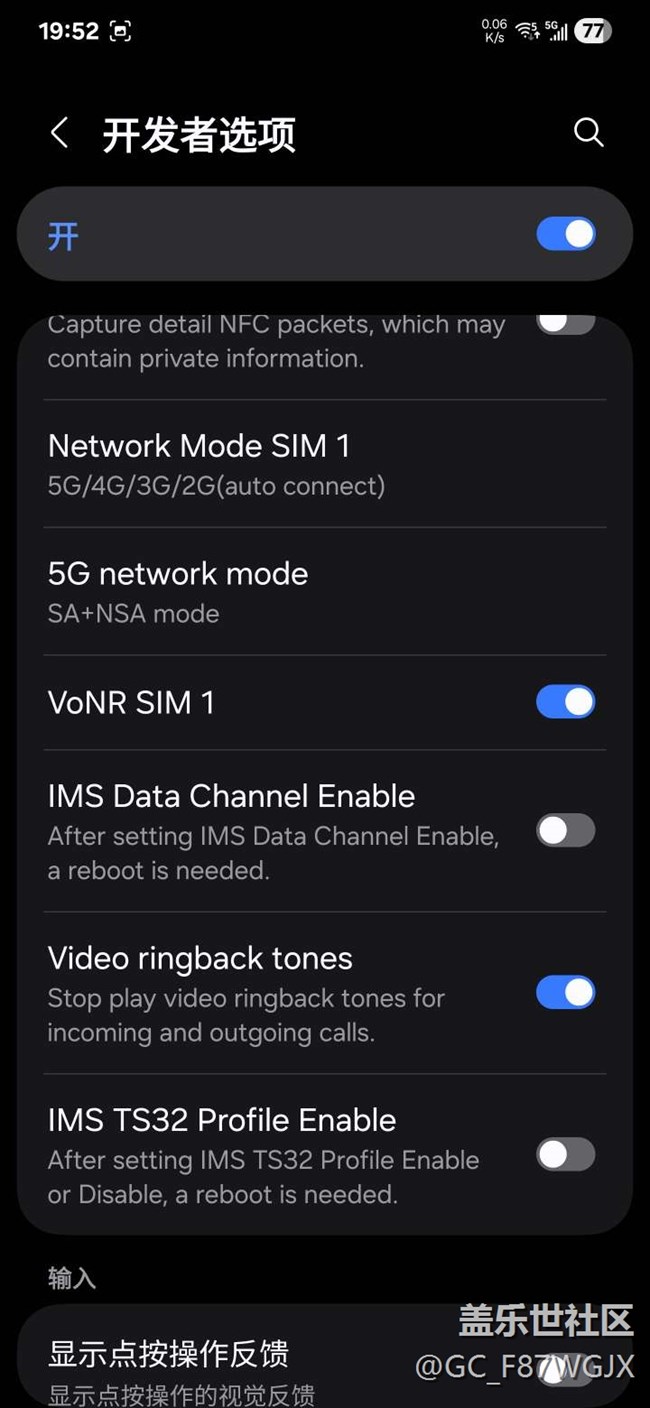
Task: Turn off Video ringback tones
Action: pyautogui.click(x=566, y=992)
